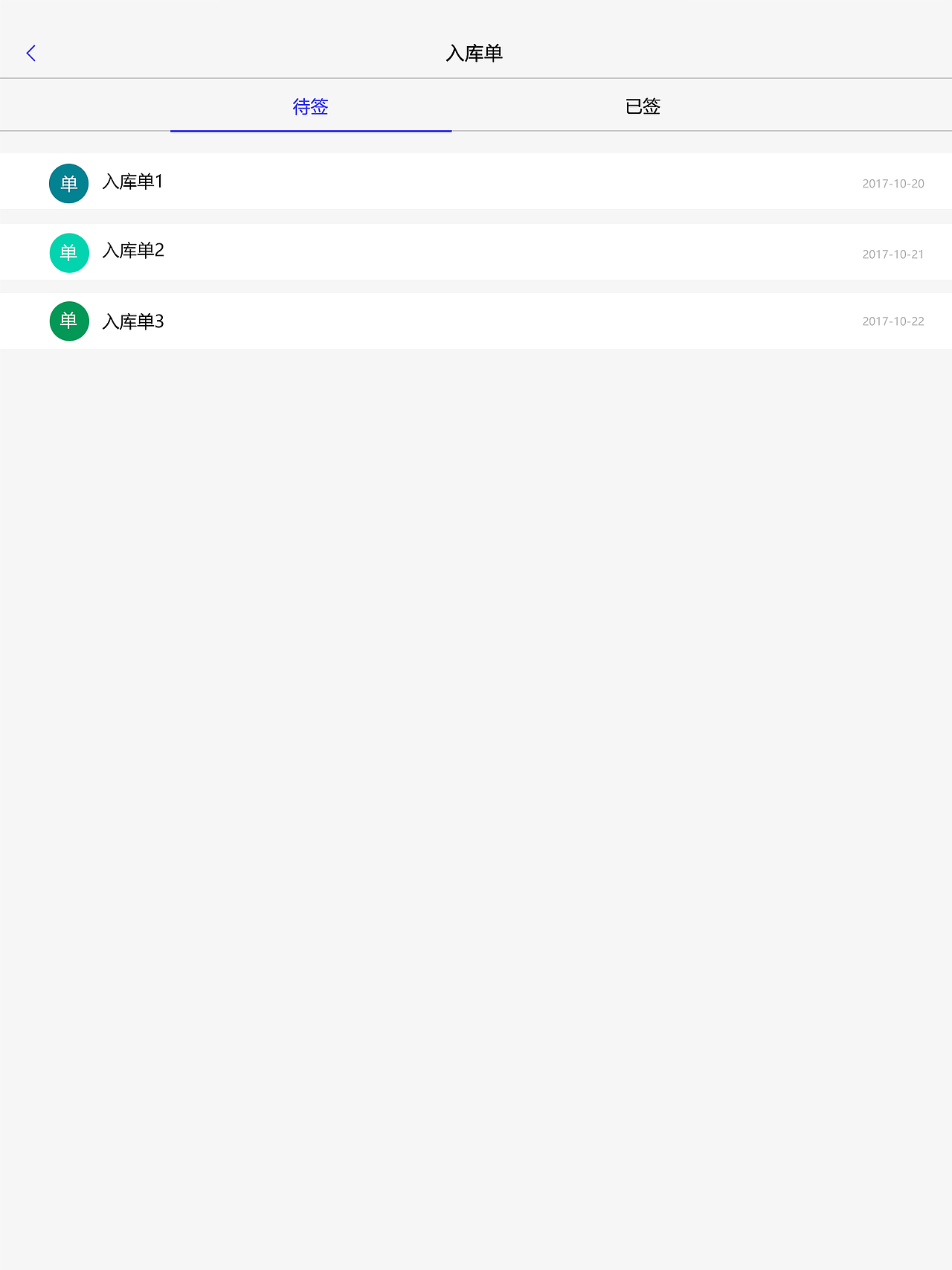952x1270 pixels.
Task: Click the date 2017-10-20 on row one
Action: coord(892,183)
